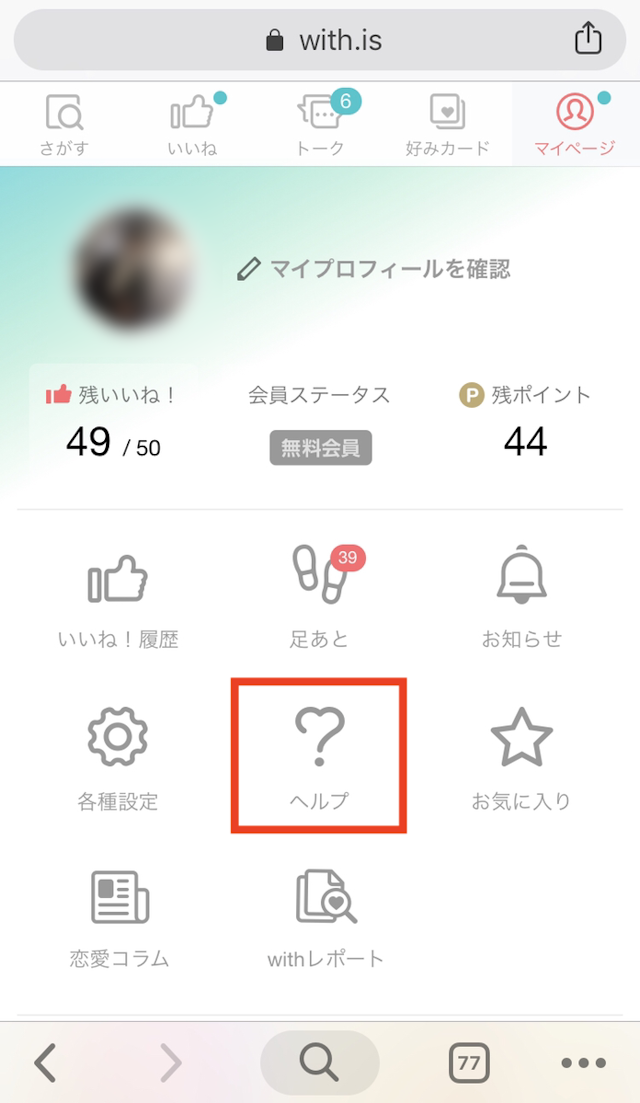Image resolution: width=640 pixels, height=1103 pixels.
Task: View いいね!履歴 history
Action: [x=118, y=598]
